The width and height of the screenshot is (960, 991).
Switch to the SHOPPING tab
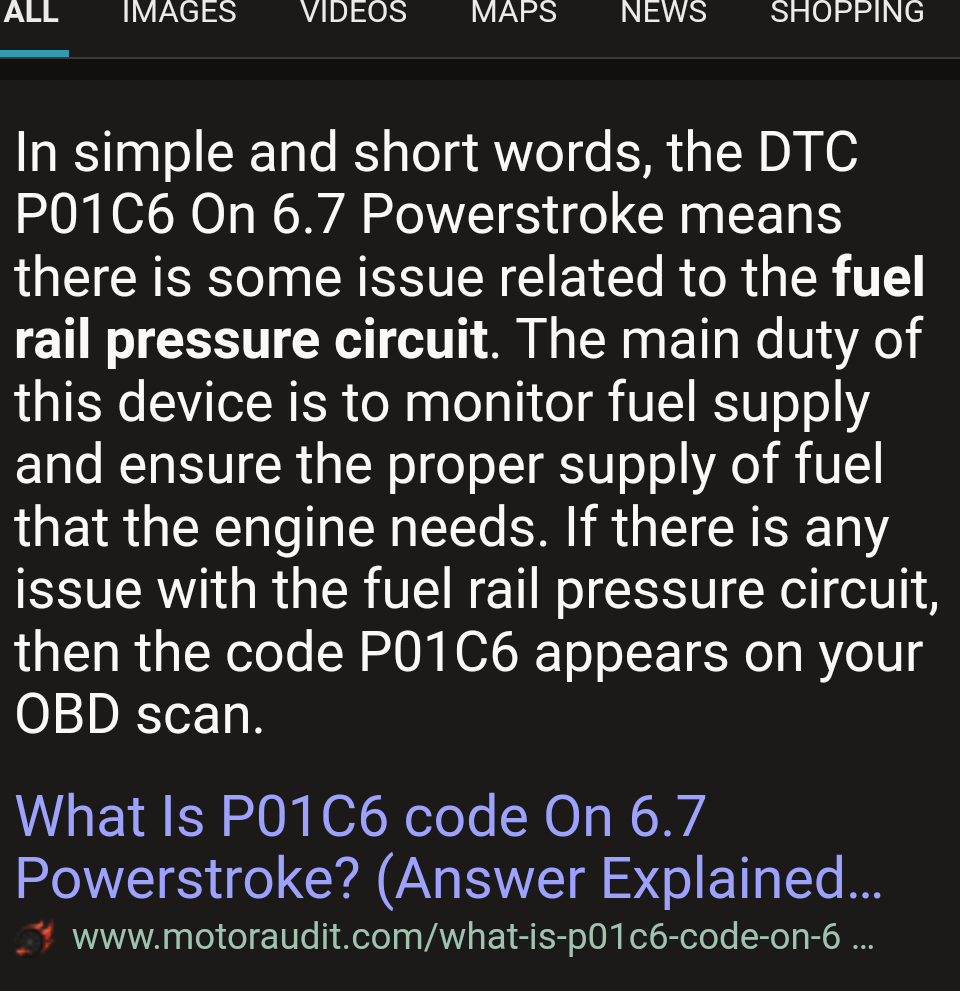tap(847, 14)
